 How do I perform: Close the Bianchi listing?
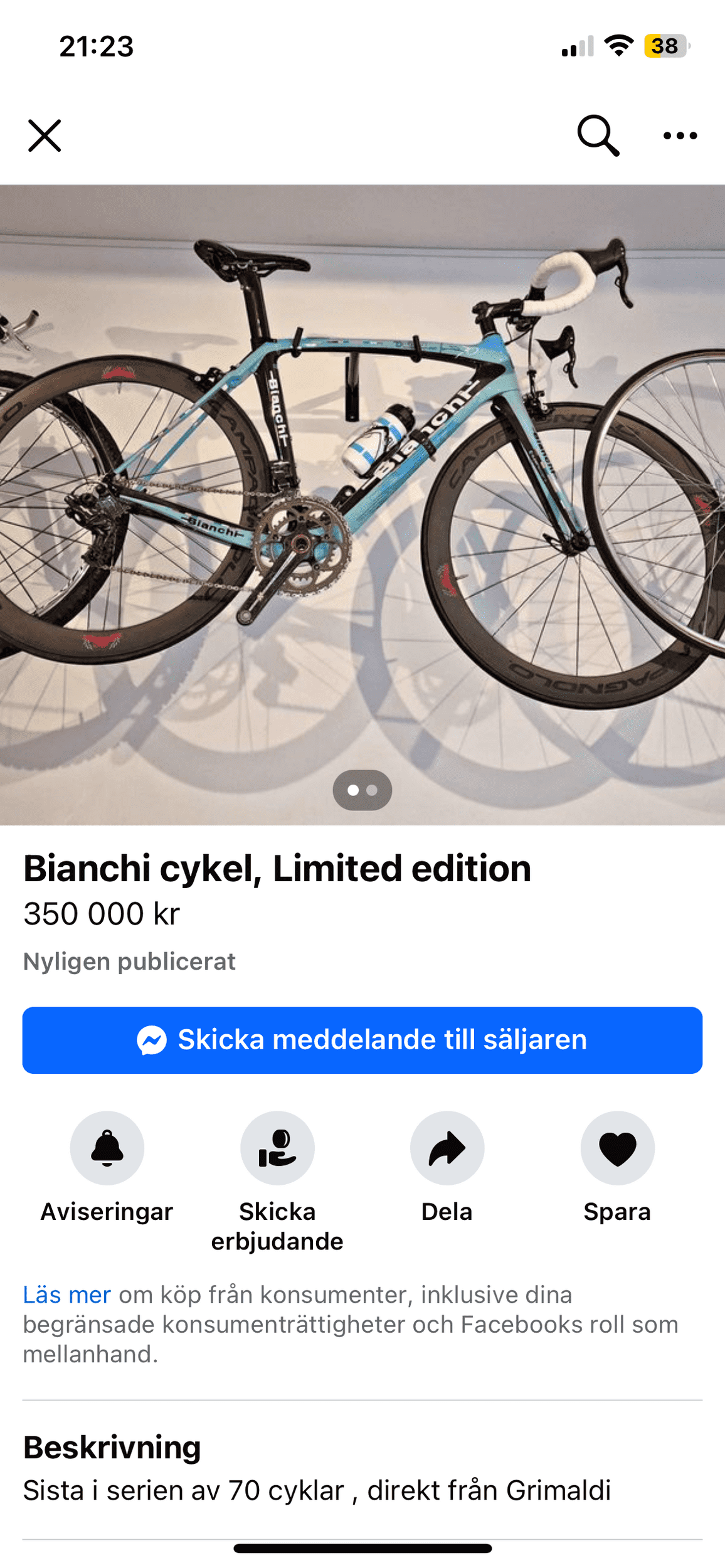coord(45,135)
